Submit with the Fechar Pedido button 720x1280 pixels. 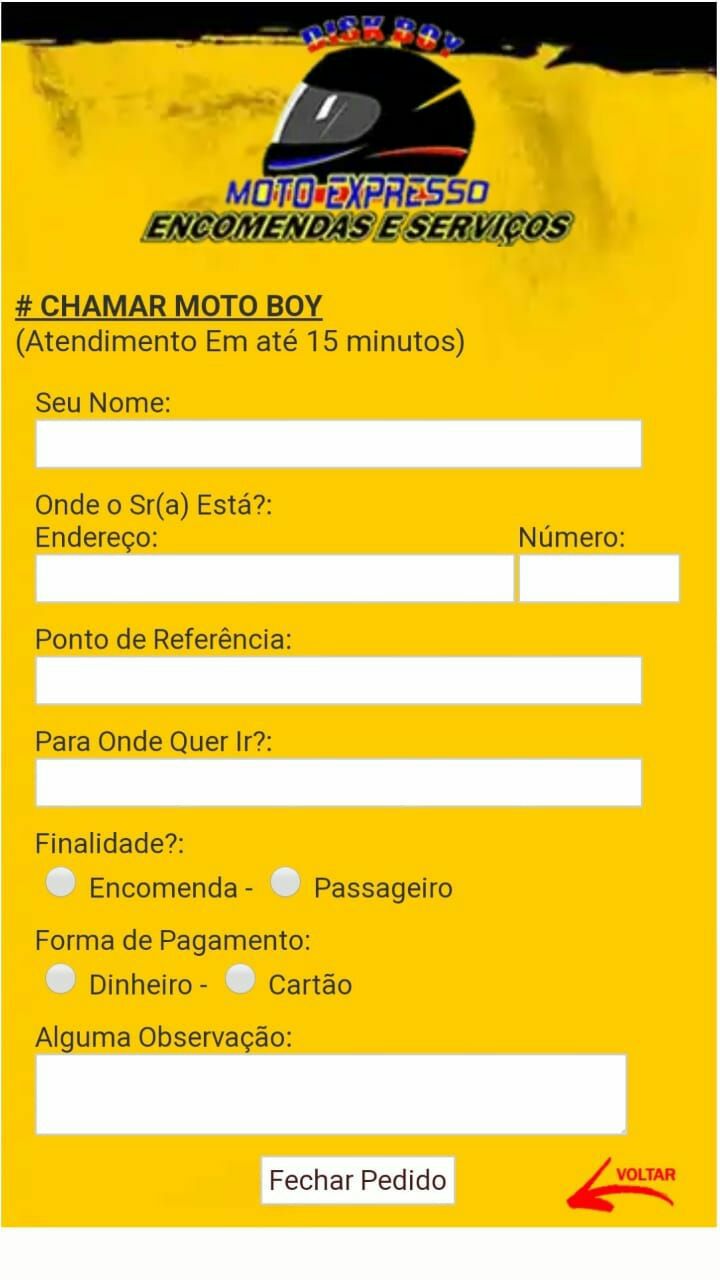(x=358, y=1180)
